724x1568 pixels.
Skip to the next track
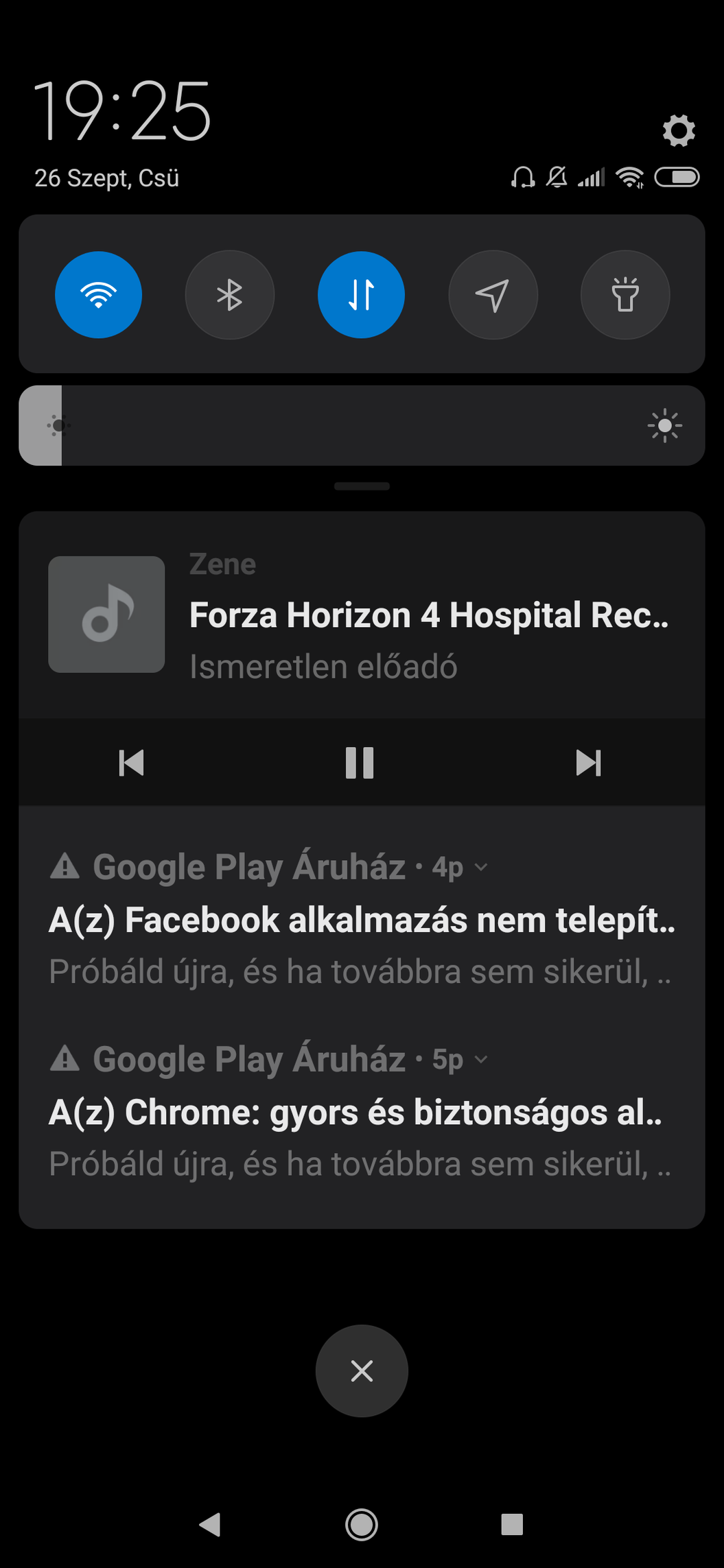588,763
